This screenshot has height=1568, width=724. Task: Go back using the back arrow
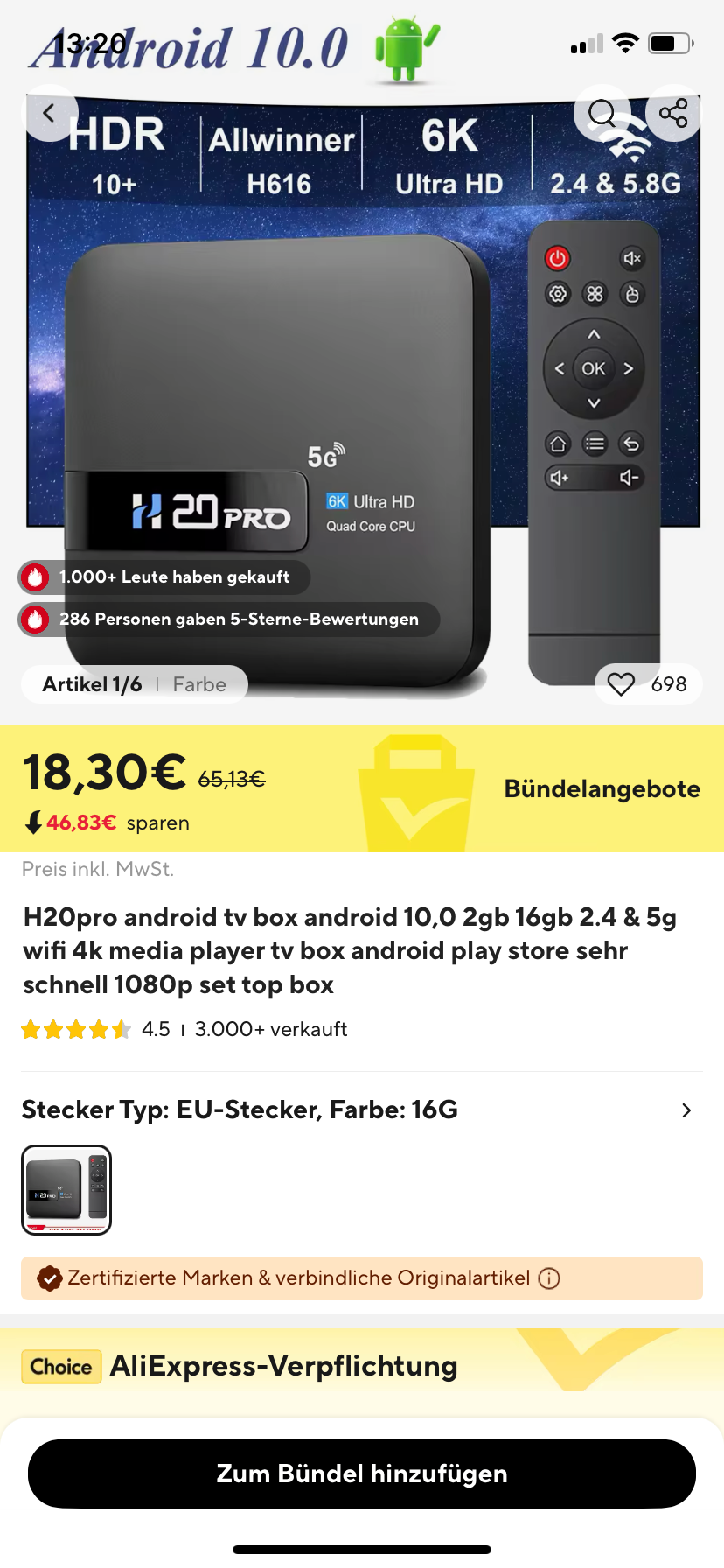[x=50, y=113]
